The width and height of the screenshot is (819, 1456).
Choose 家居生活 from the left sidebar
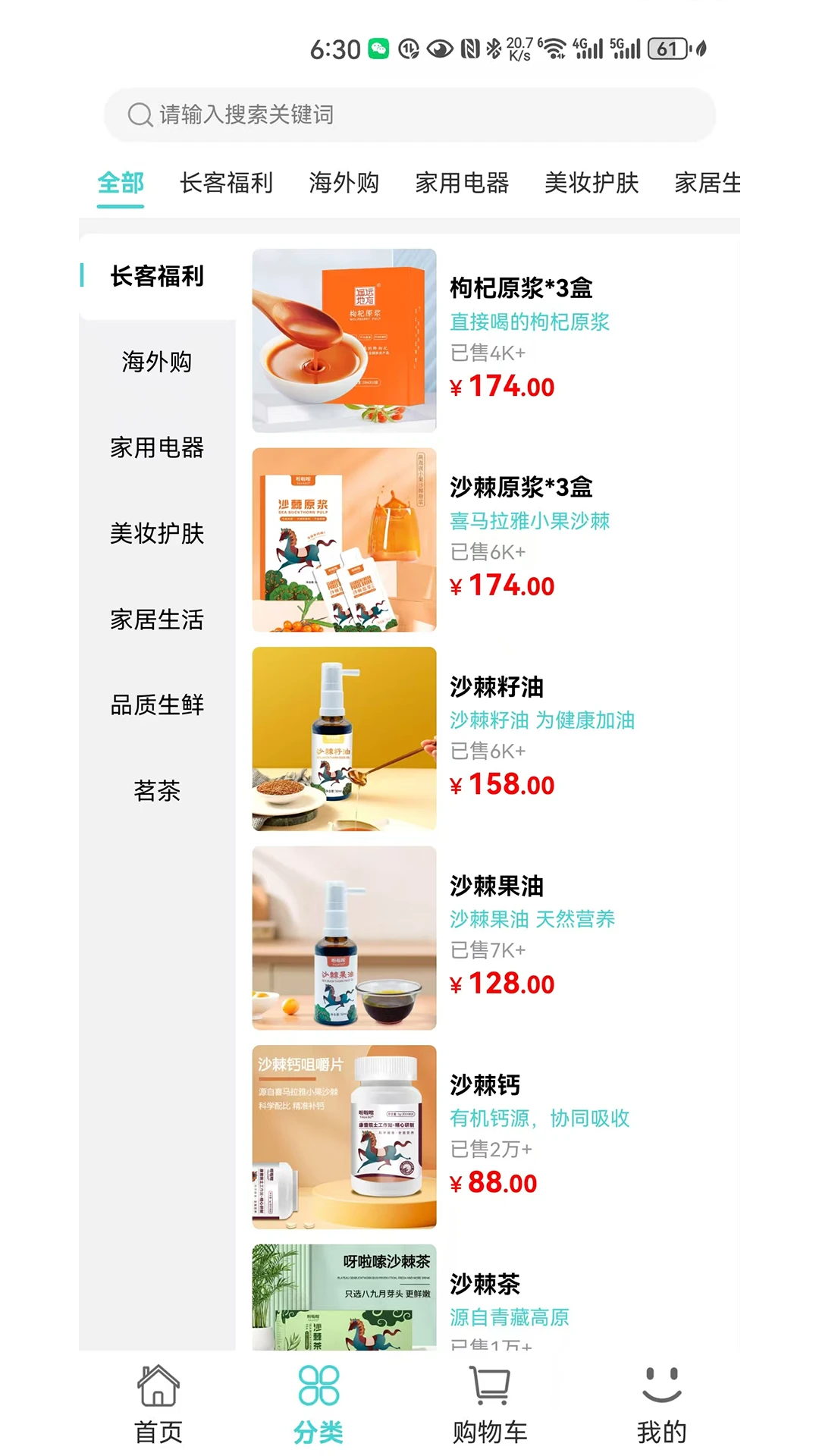pos(155,620)
